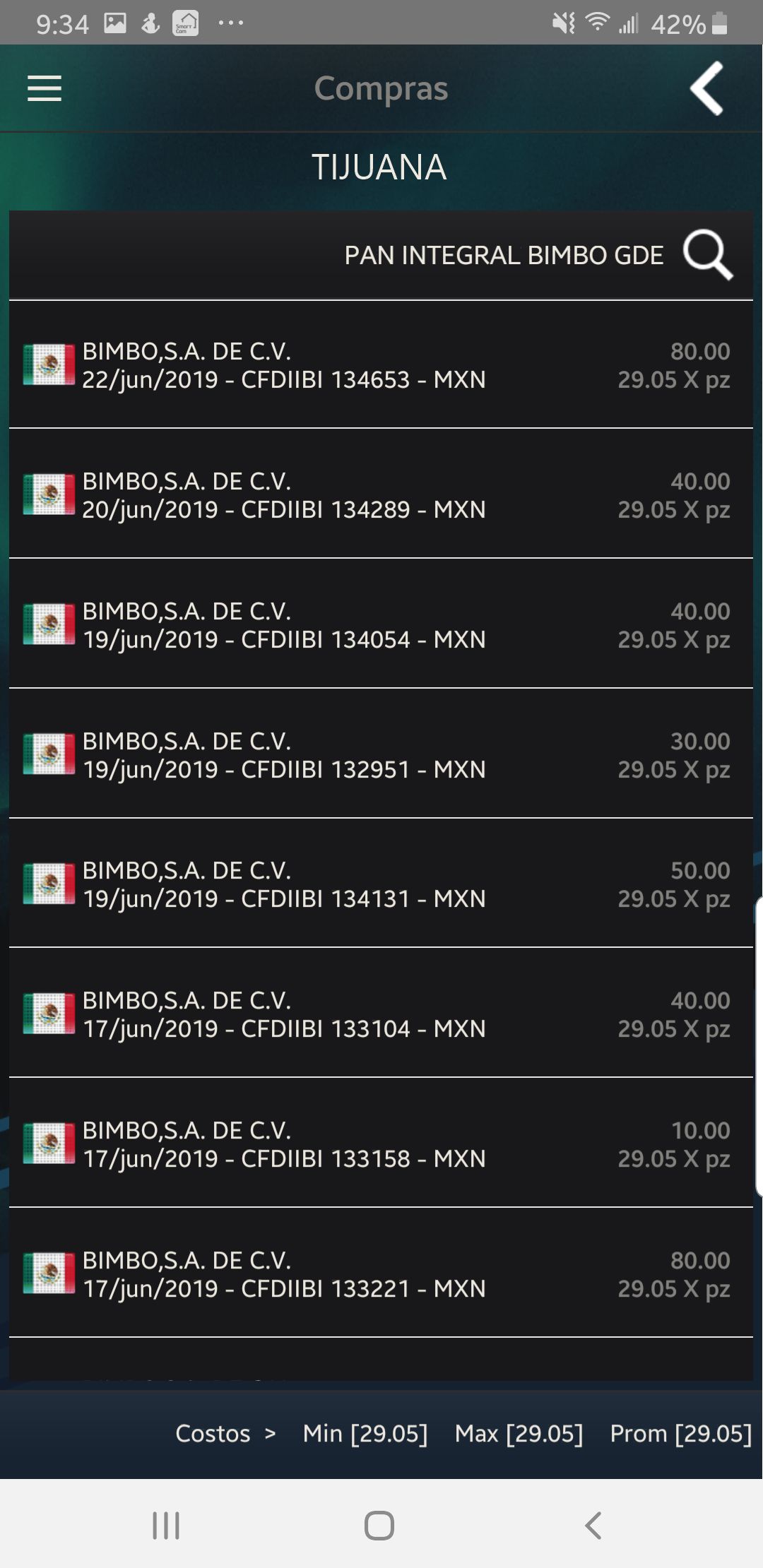The height and width of the screenshot is (1568, 763).
Task: Open purchase CFDIIBI 134131
Action: click(381, 884)
